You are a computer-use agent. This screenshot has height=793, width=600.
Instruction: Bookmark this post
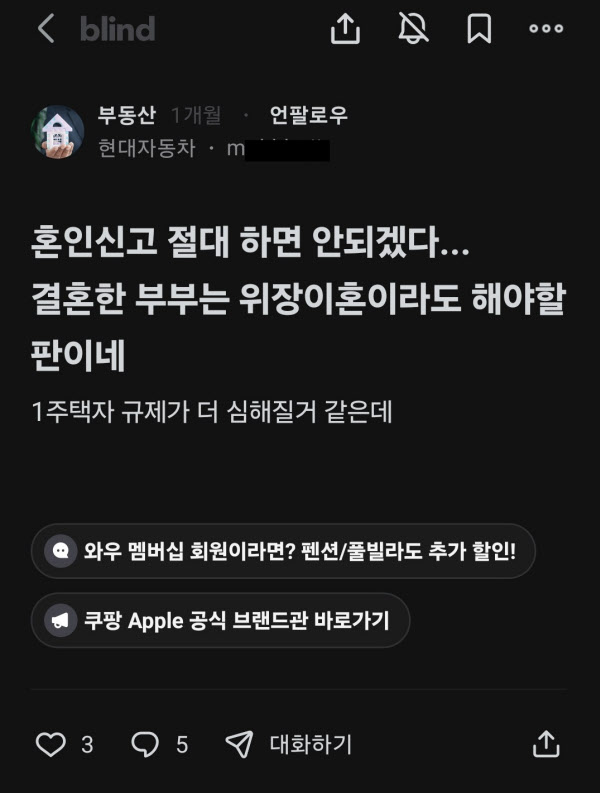[x=479, y=29]
